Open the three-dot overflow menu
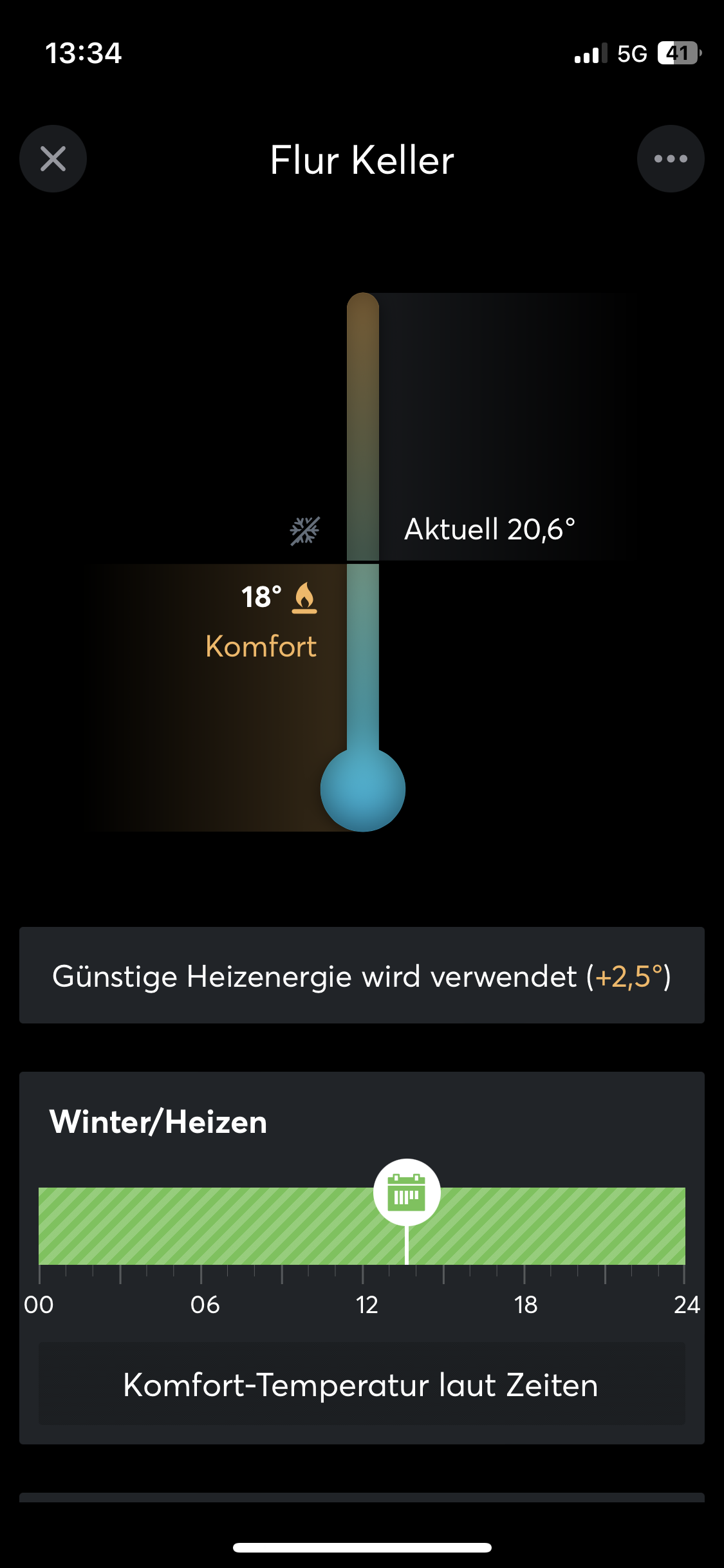This screenshot has height=1568, width=724. pos(670,158)
